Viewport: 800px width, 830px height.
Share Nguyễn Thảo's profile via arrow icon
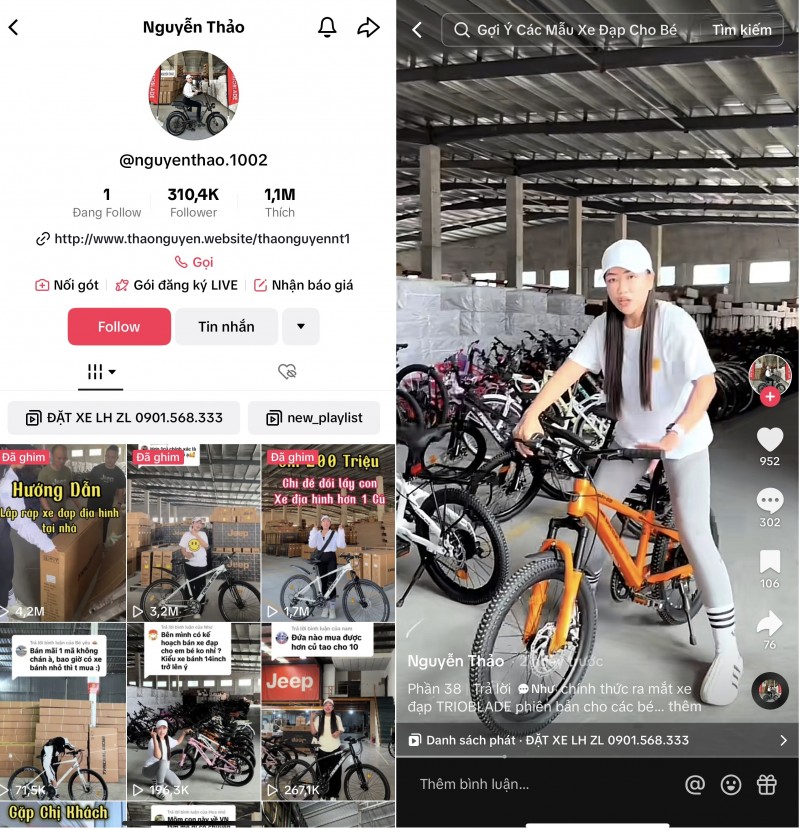(368, 27)
